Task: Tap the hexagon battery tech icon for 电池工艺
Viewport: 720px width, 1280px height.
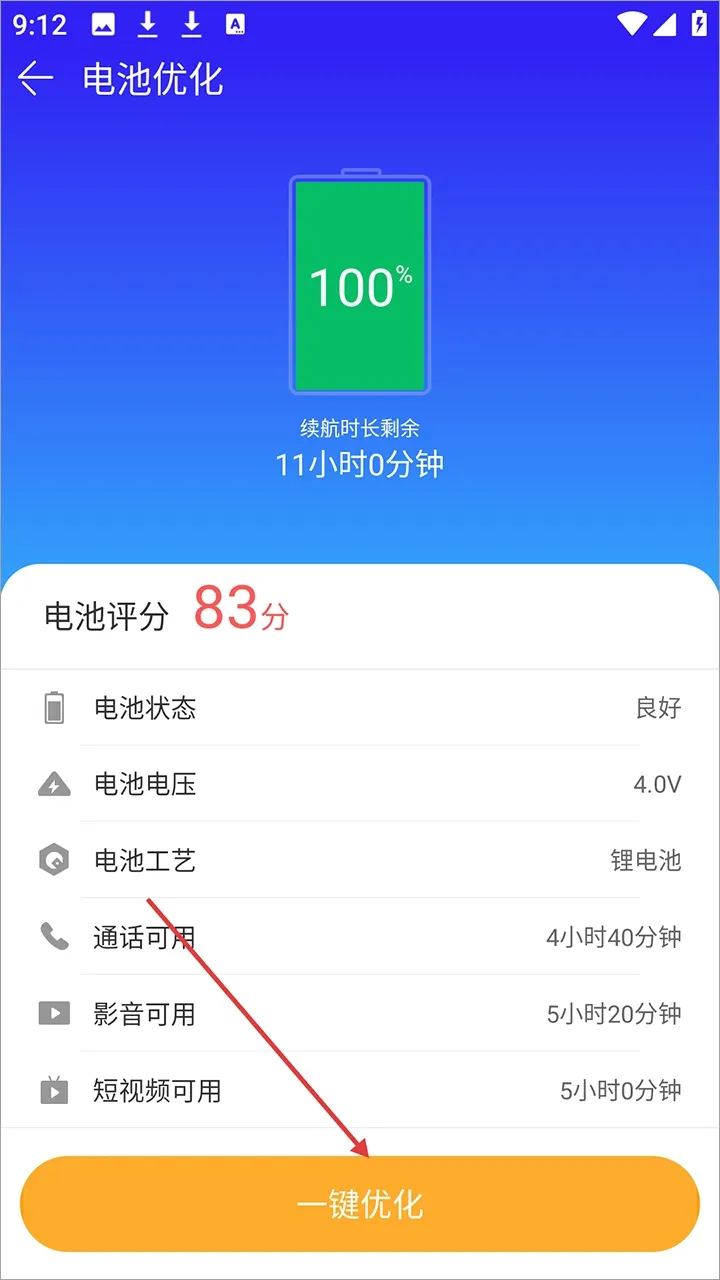Action: (x=52, y=861)
